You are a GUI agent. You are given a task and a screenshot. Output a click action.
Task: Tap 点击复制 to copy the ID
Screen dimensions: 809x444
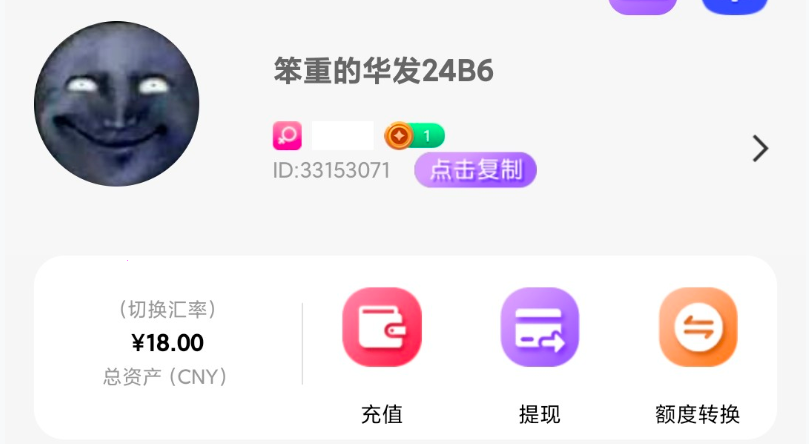(476, 170)
